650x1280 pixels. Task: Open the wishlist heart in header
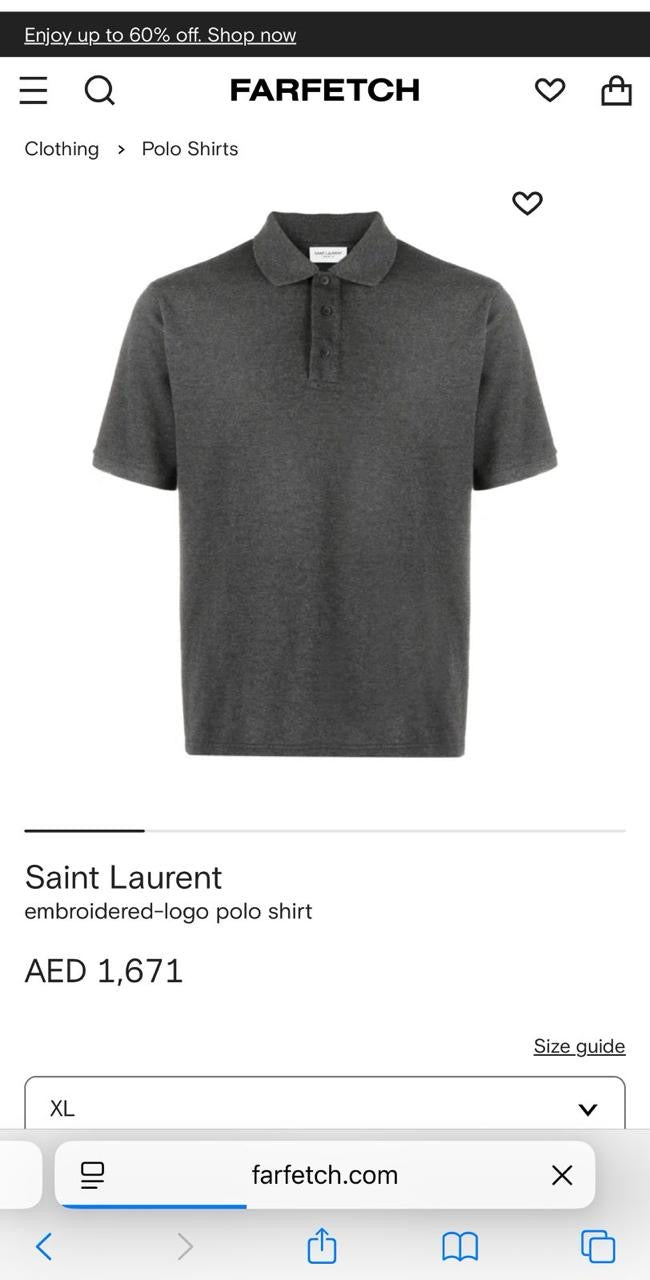coord(550,91)
